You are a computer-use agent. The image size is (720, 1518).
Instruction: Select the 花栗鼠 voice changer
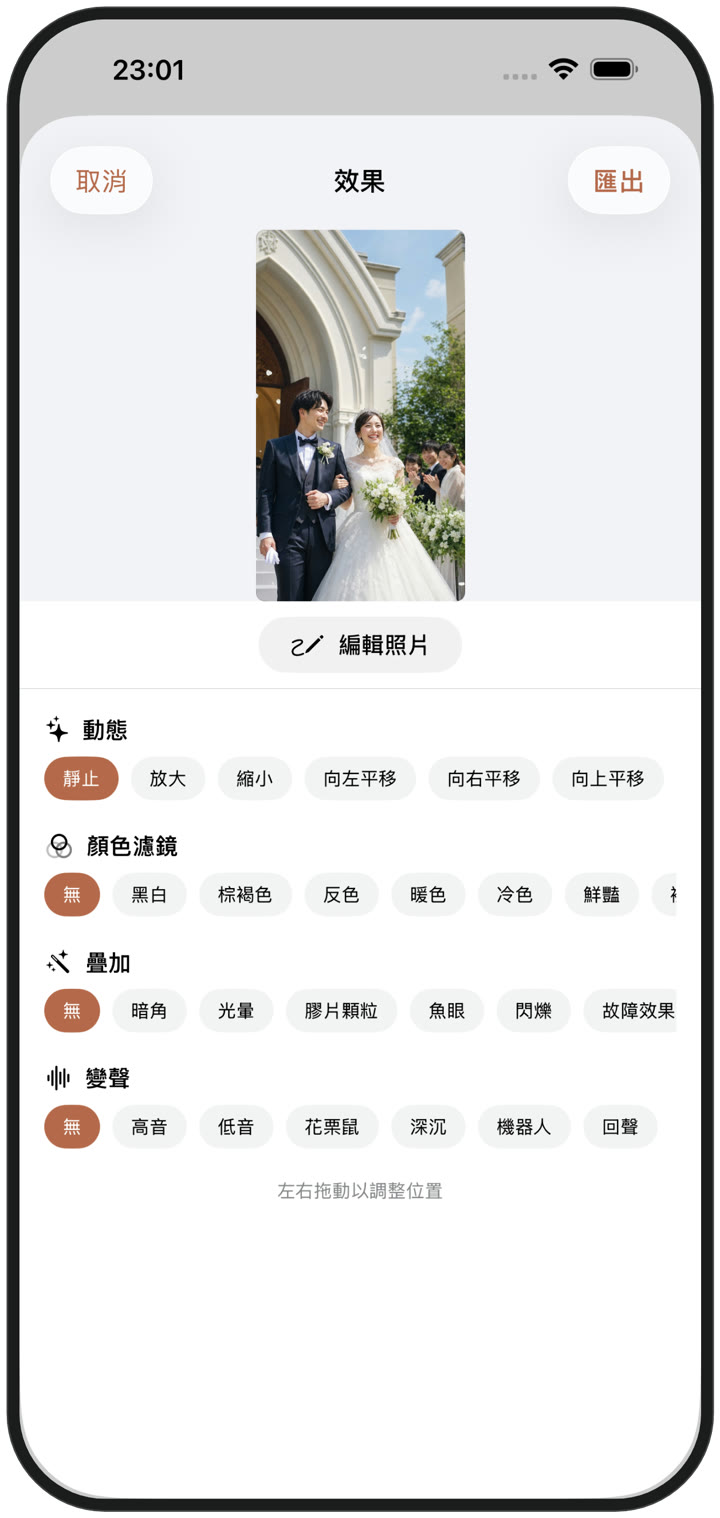click(x=333, y=1127)
